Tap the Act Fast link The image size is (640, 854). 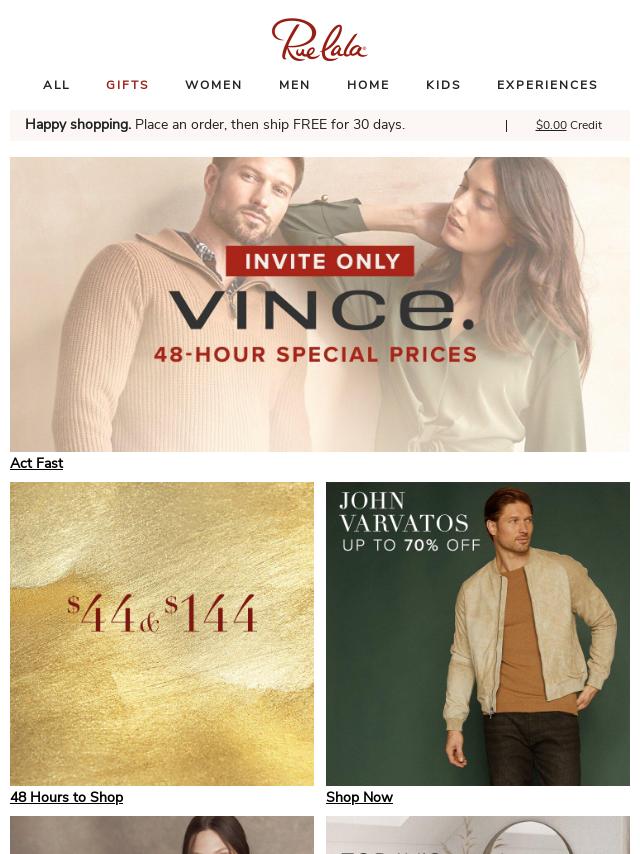coord(36,463)
